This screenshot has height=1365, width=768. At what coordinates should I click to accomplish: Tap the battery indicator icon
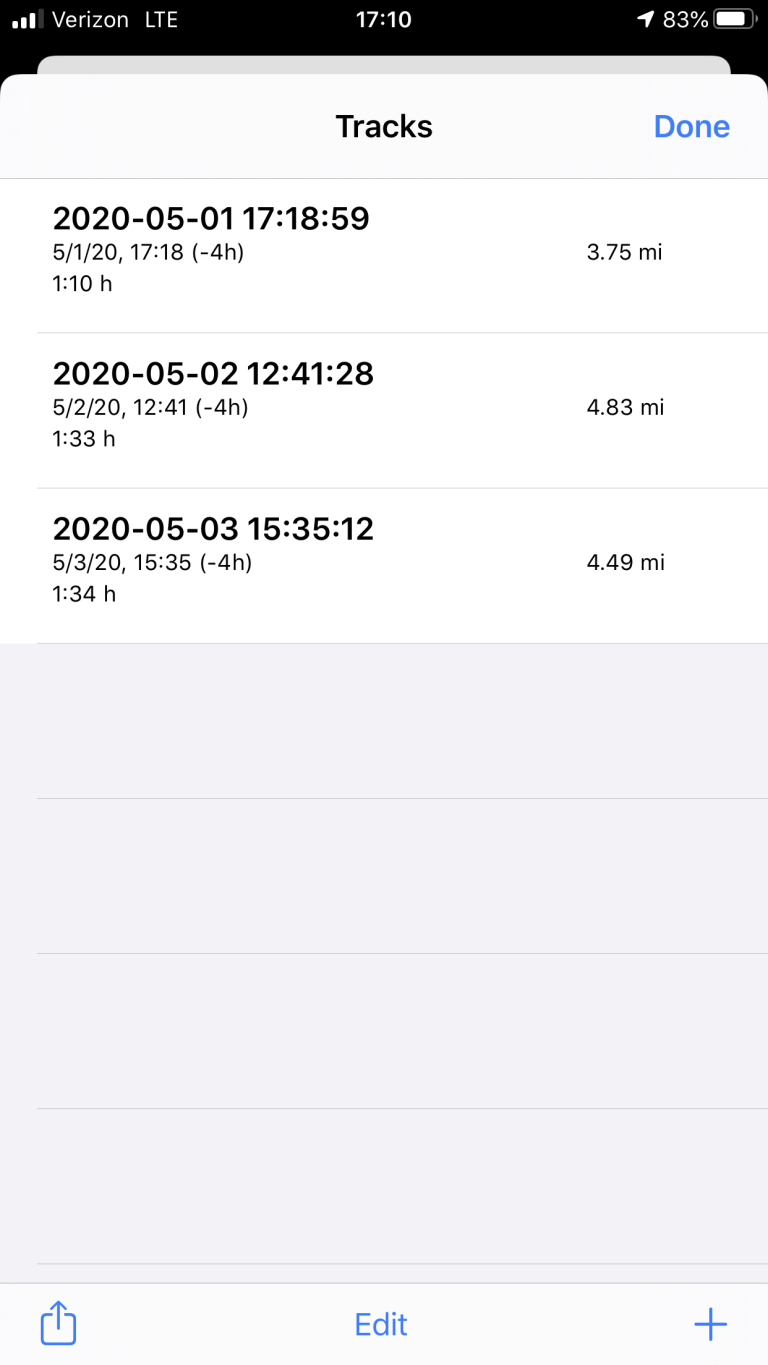click(737, 18)
